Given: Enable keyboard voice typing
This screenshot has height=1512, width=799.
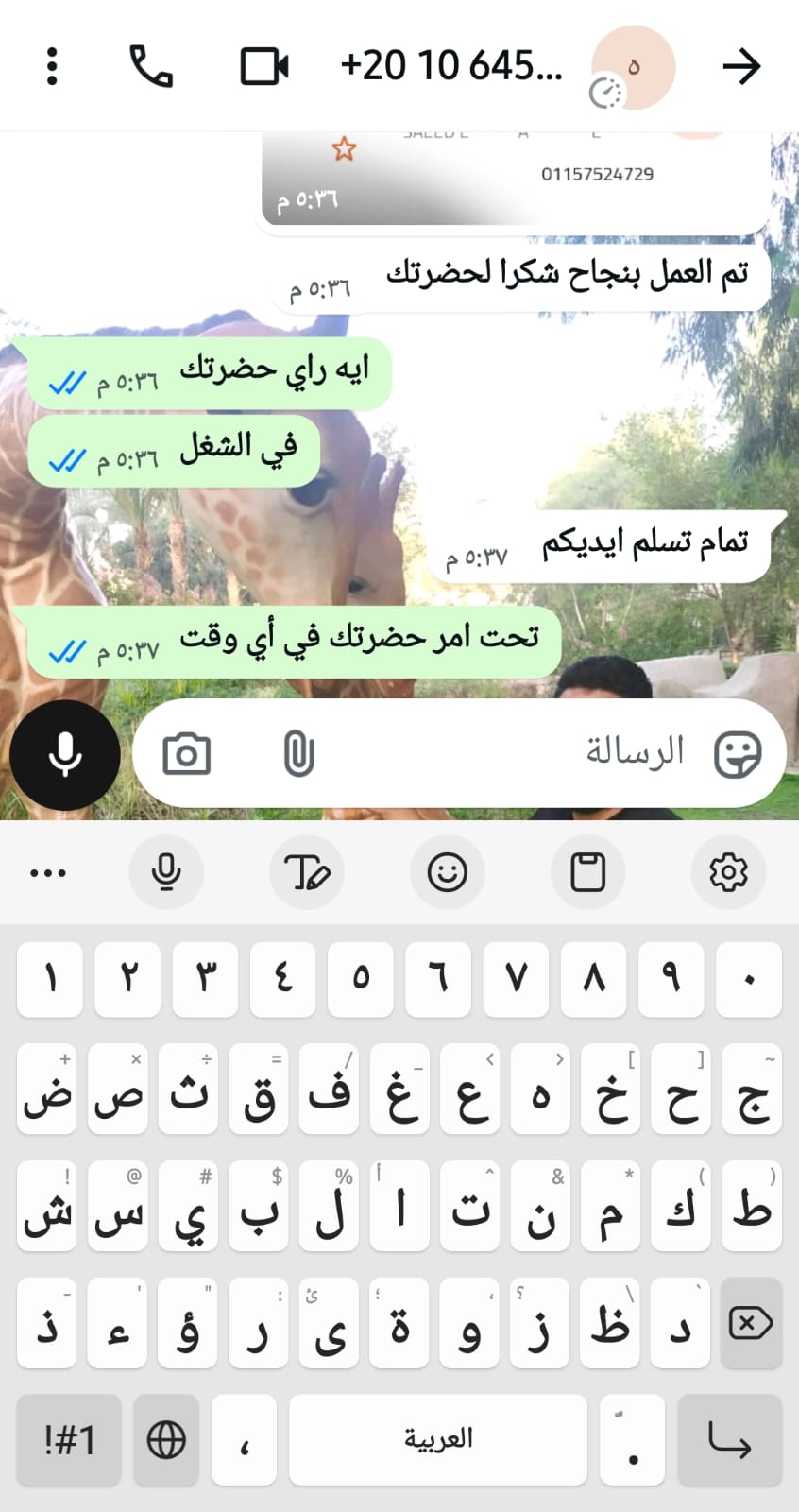Looking at the screenshot, I should pos(166,871).
